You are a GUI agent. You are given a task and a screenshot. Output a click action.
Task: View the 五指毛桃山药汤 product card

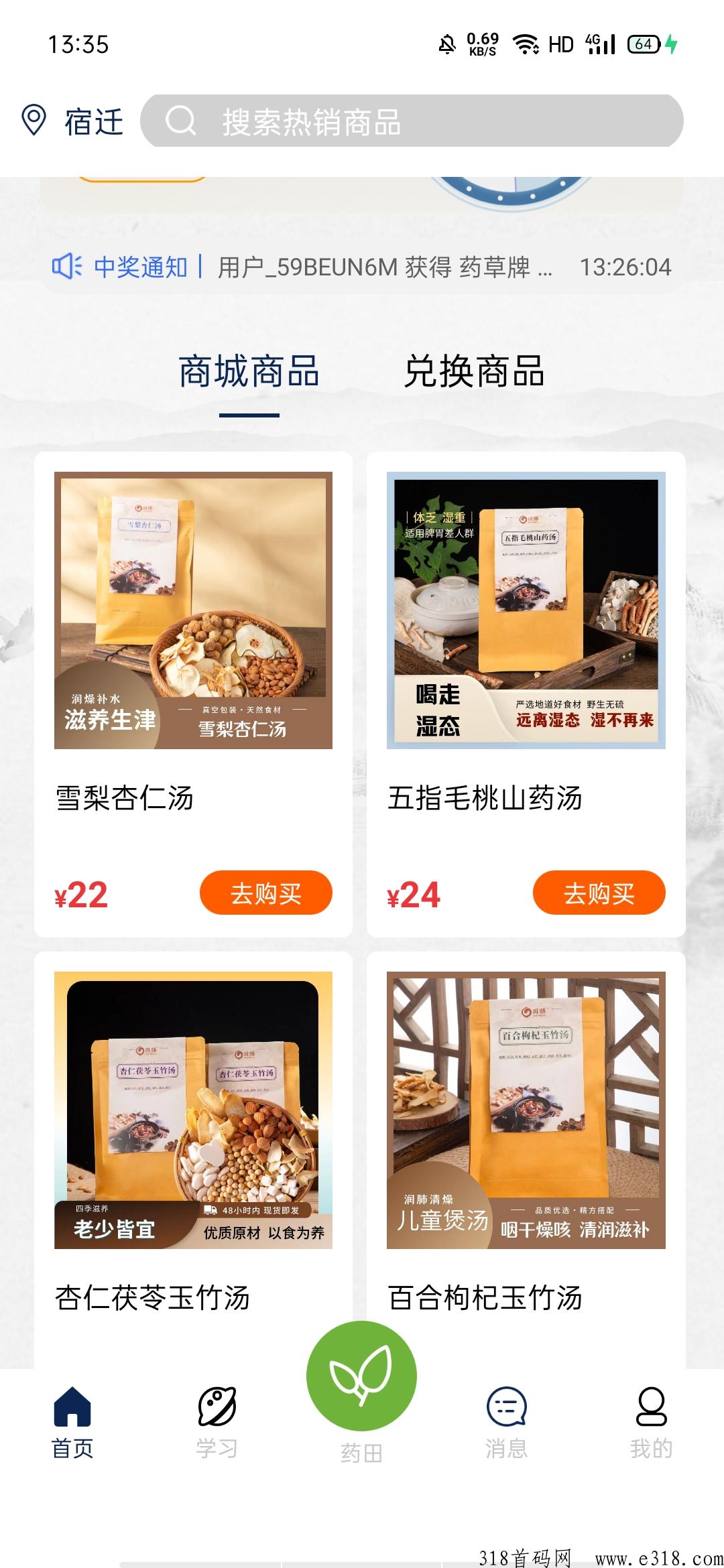point(526,694)
